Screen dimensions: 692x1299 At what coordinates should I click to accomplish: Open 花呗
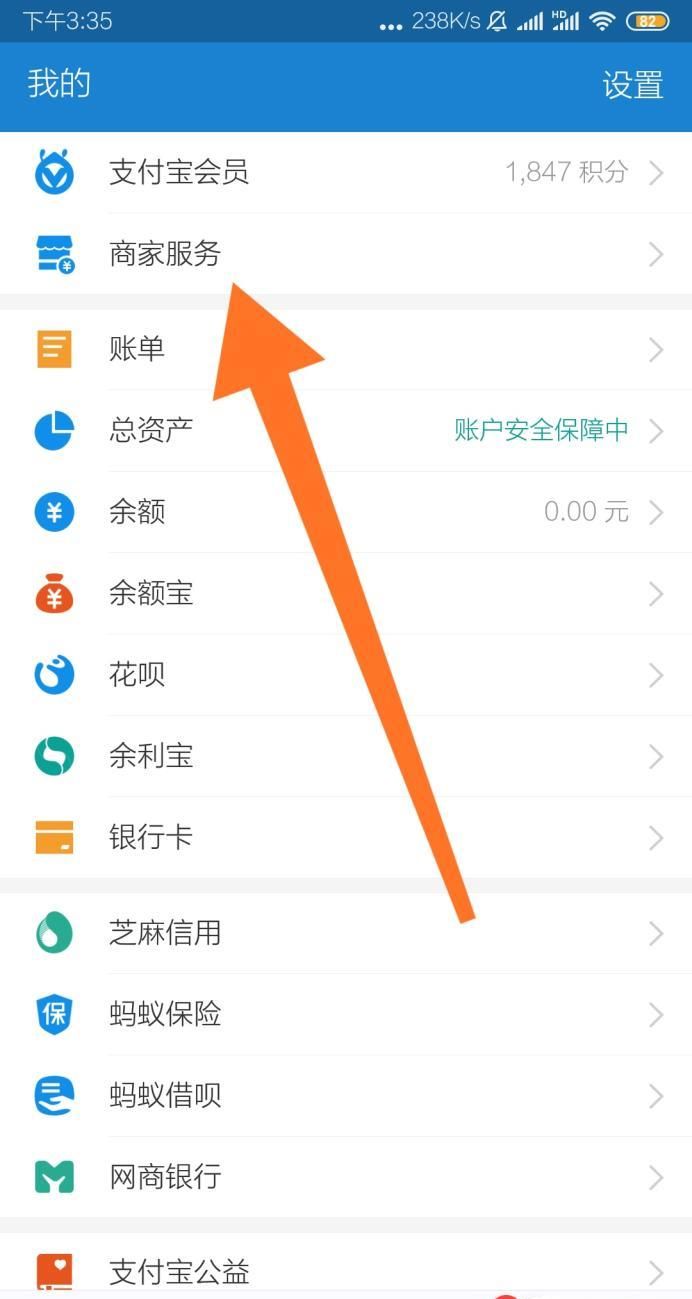pos(345,675)
